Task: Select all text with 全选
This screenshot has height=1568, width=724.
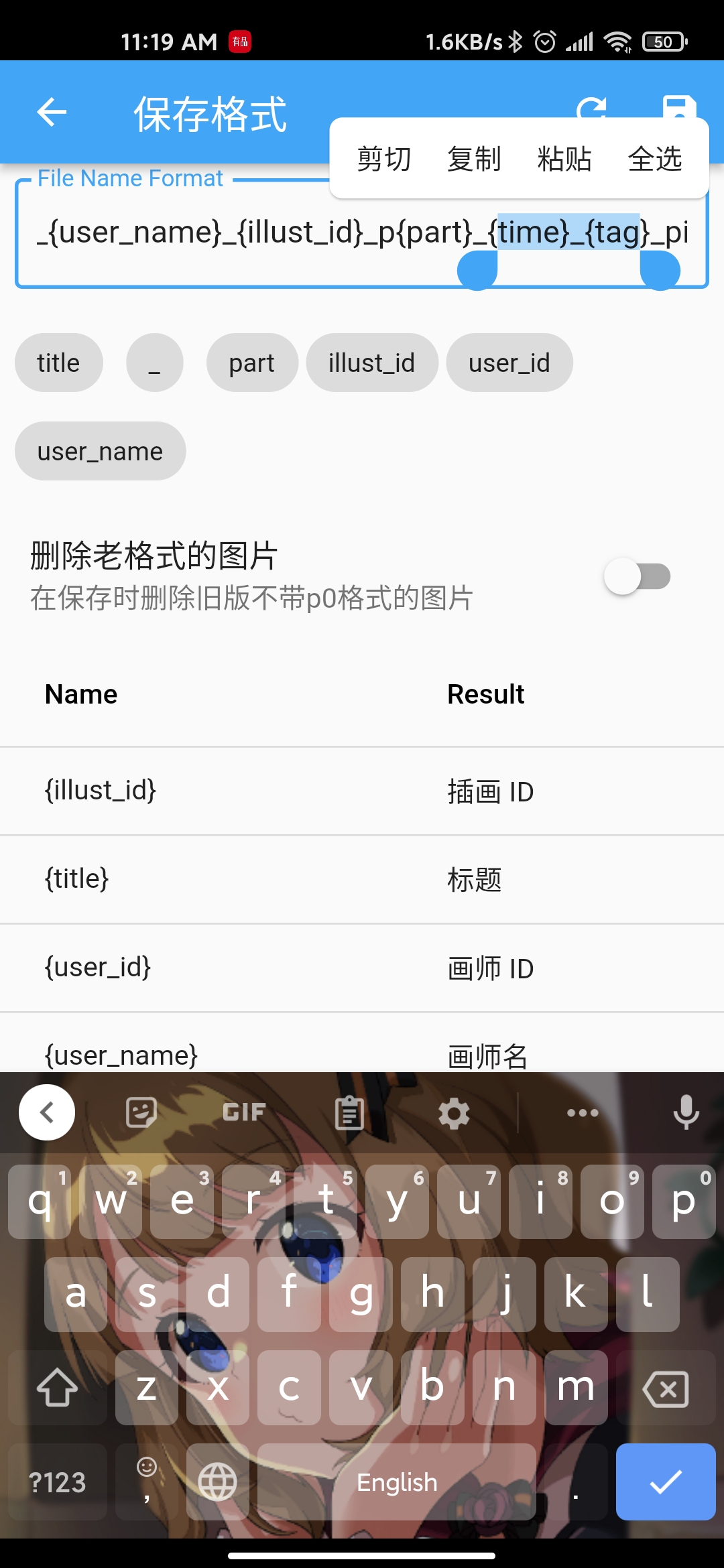Action: click(x=655, y=159)
